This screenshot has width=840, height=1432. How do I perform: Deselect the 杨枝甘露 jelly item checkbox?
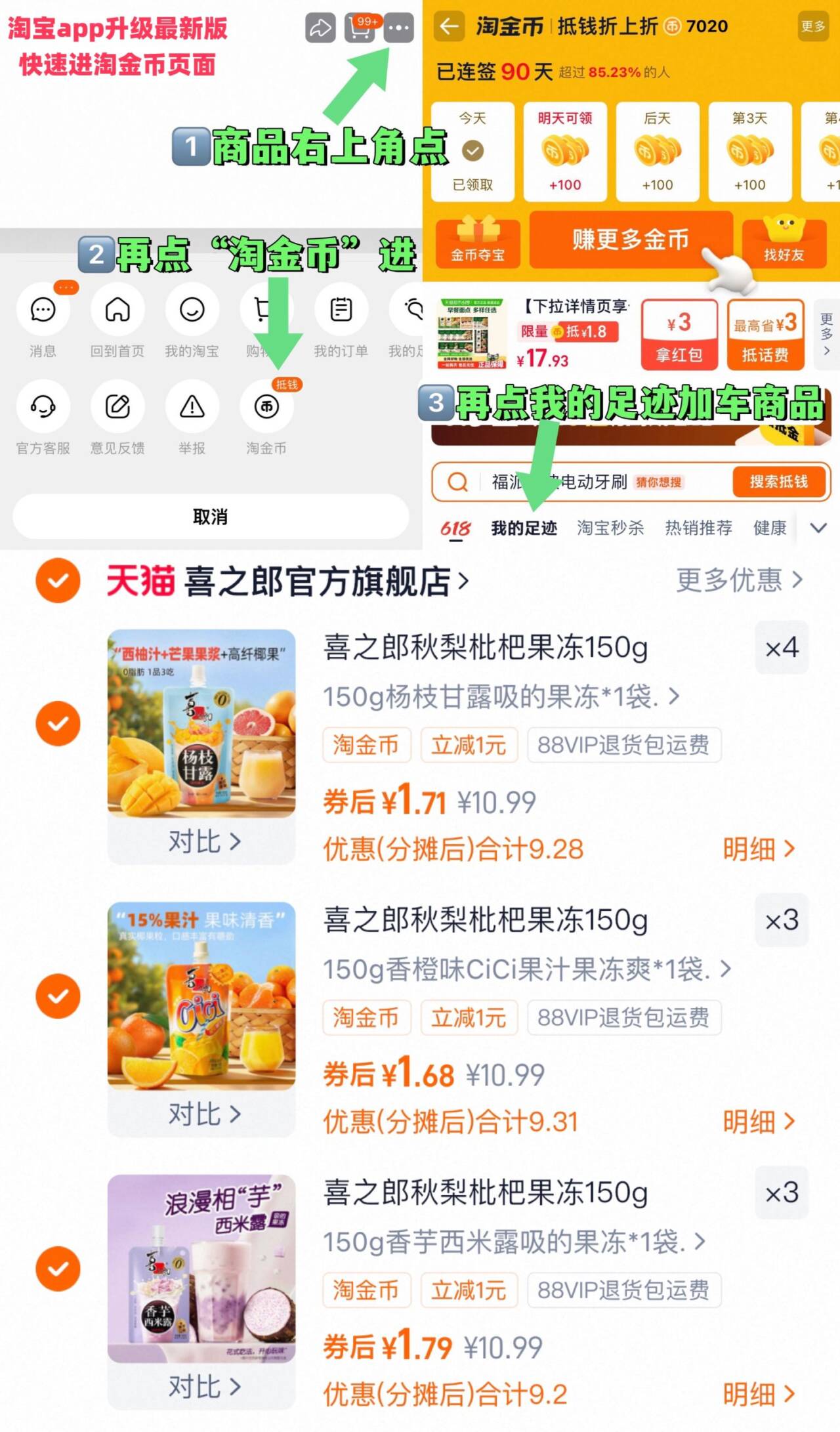pos(57,723)
